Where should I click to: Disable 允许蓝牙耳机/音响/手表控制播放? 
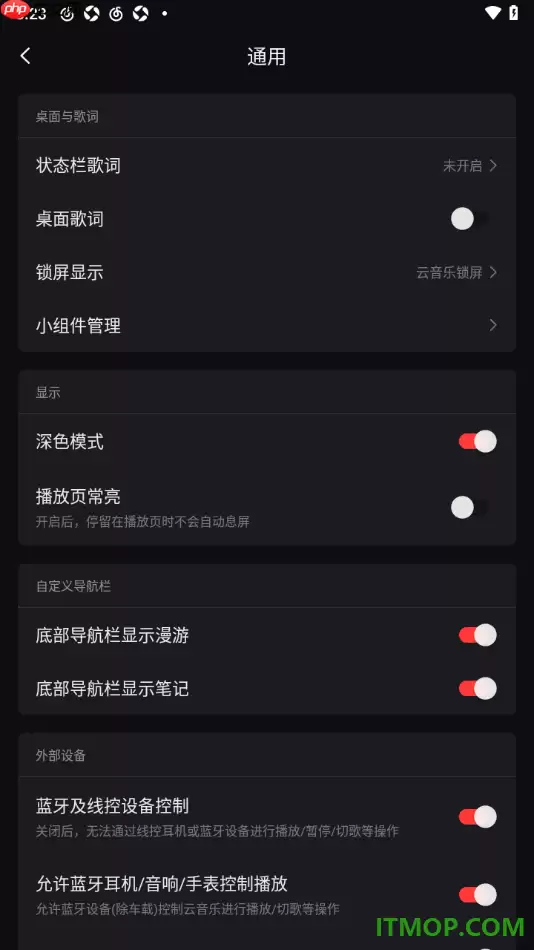477,894
